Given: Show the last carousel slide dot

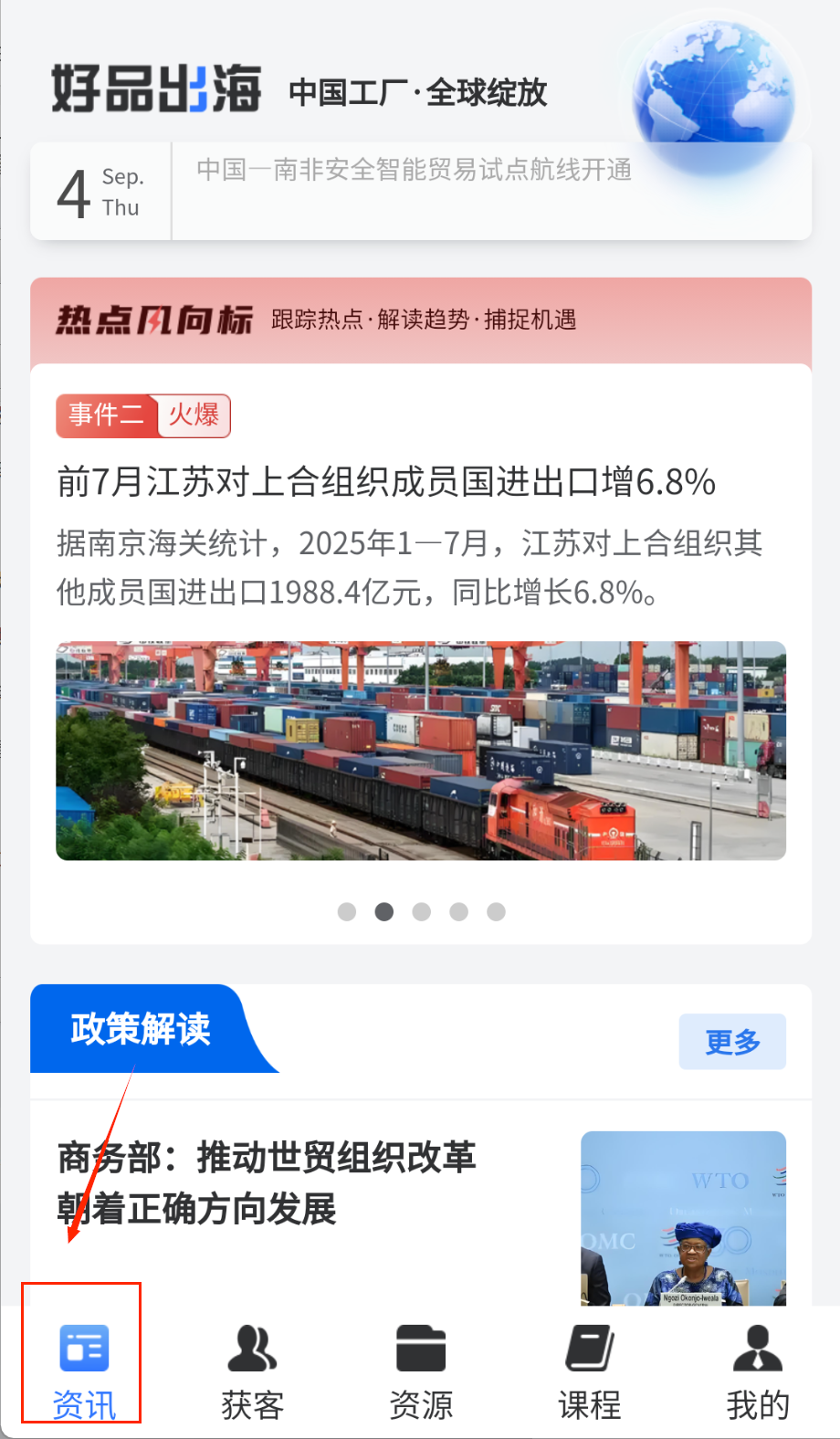Looking at the screenshot, I should pos(496,911).
